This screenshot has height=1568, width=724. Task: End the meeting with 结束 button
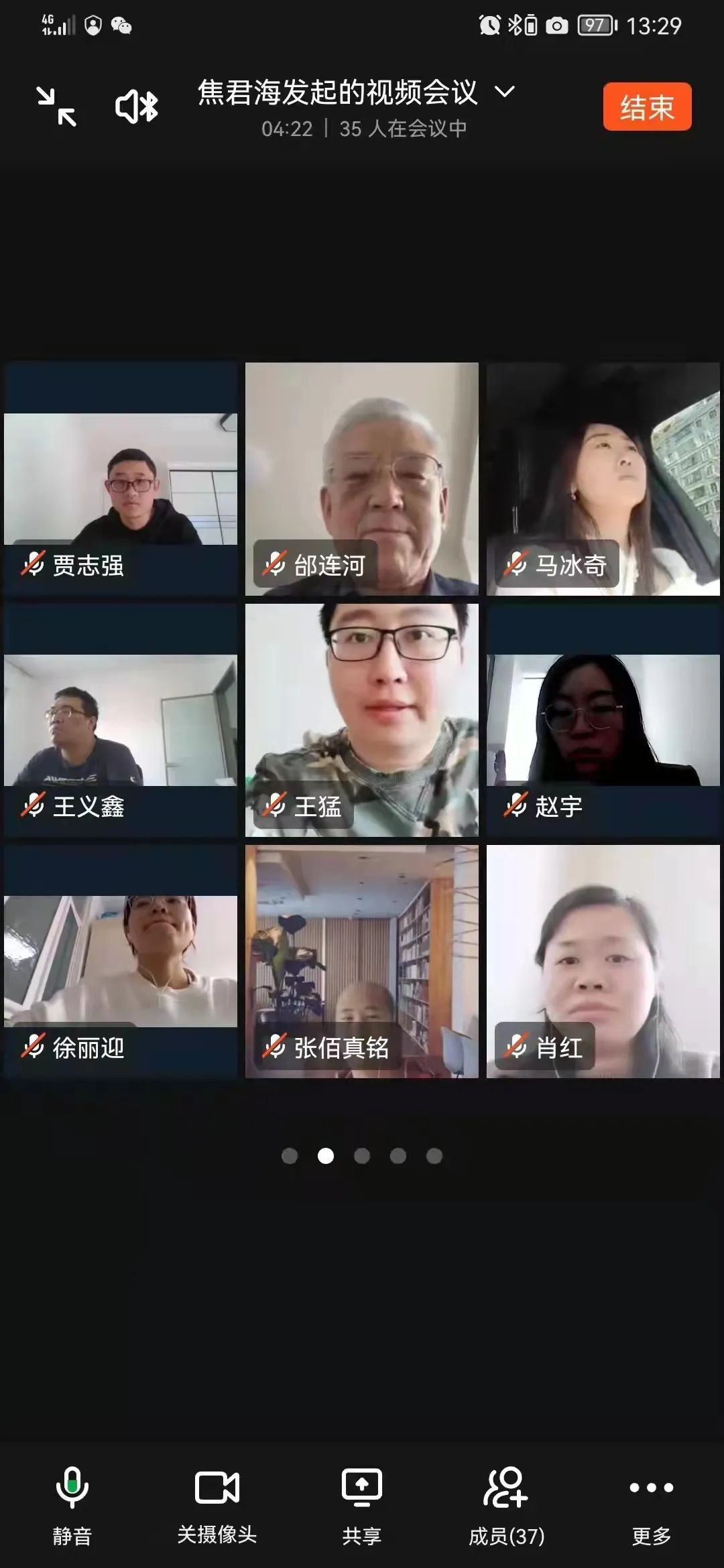(x=646, y=107)
